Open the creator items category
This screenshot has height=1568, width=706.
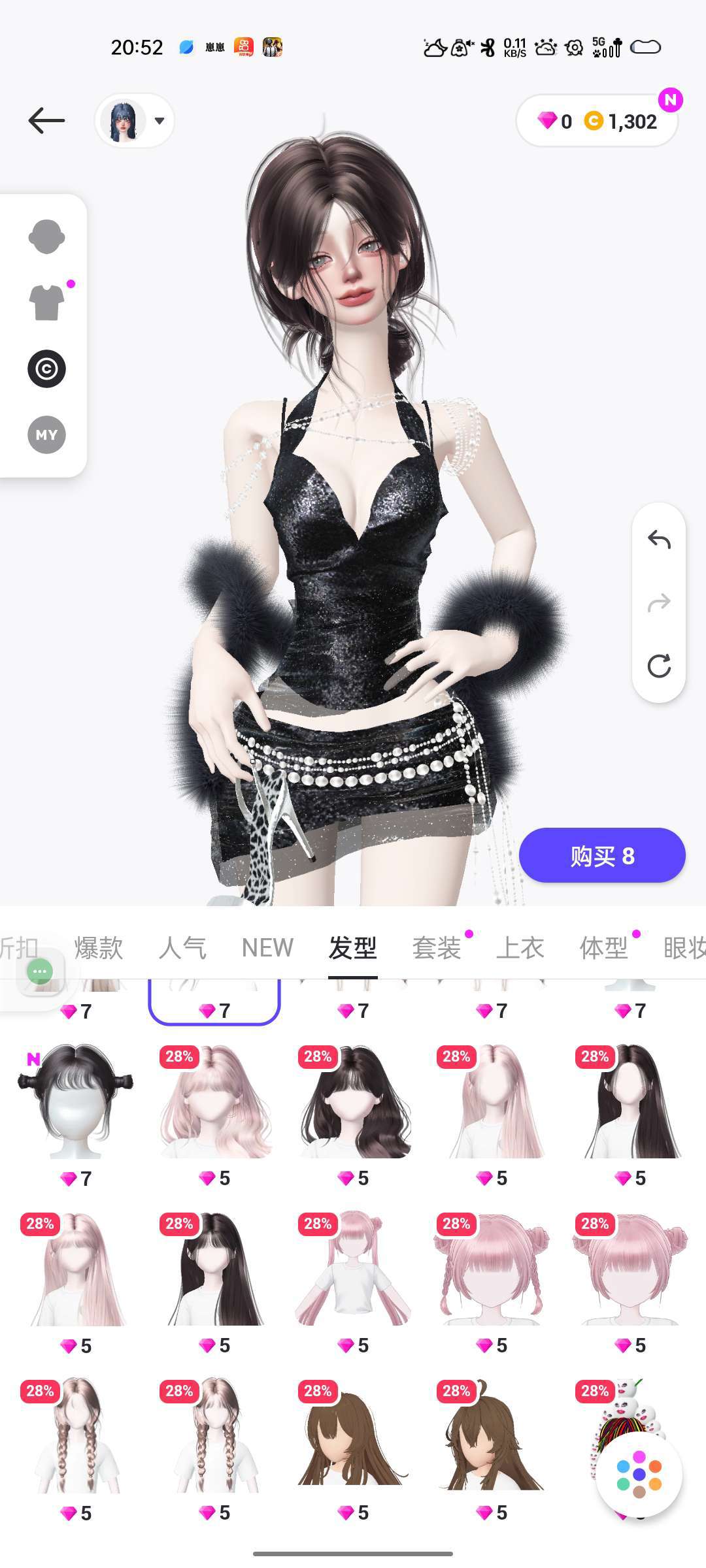pos(46,368)
